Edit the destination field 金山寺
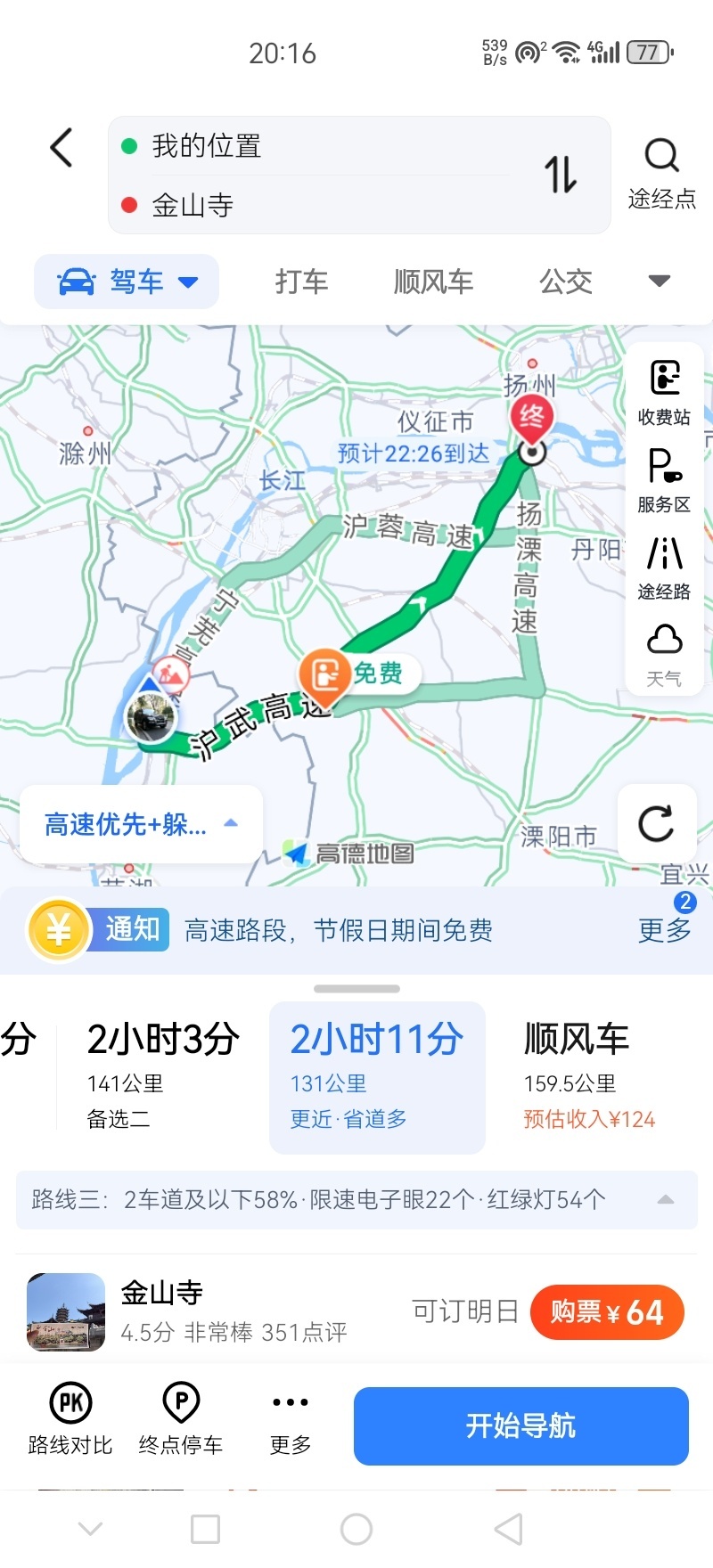 click(x=339, y=206)
